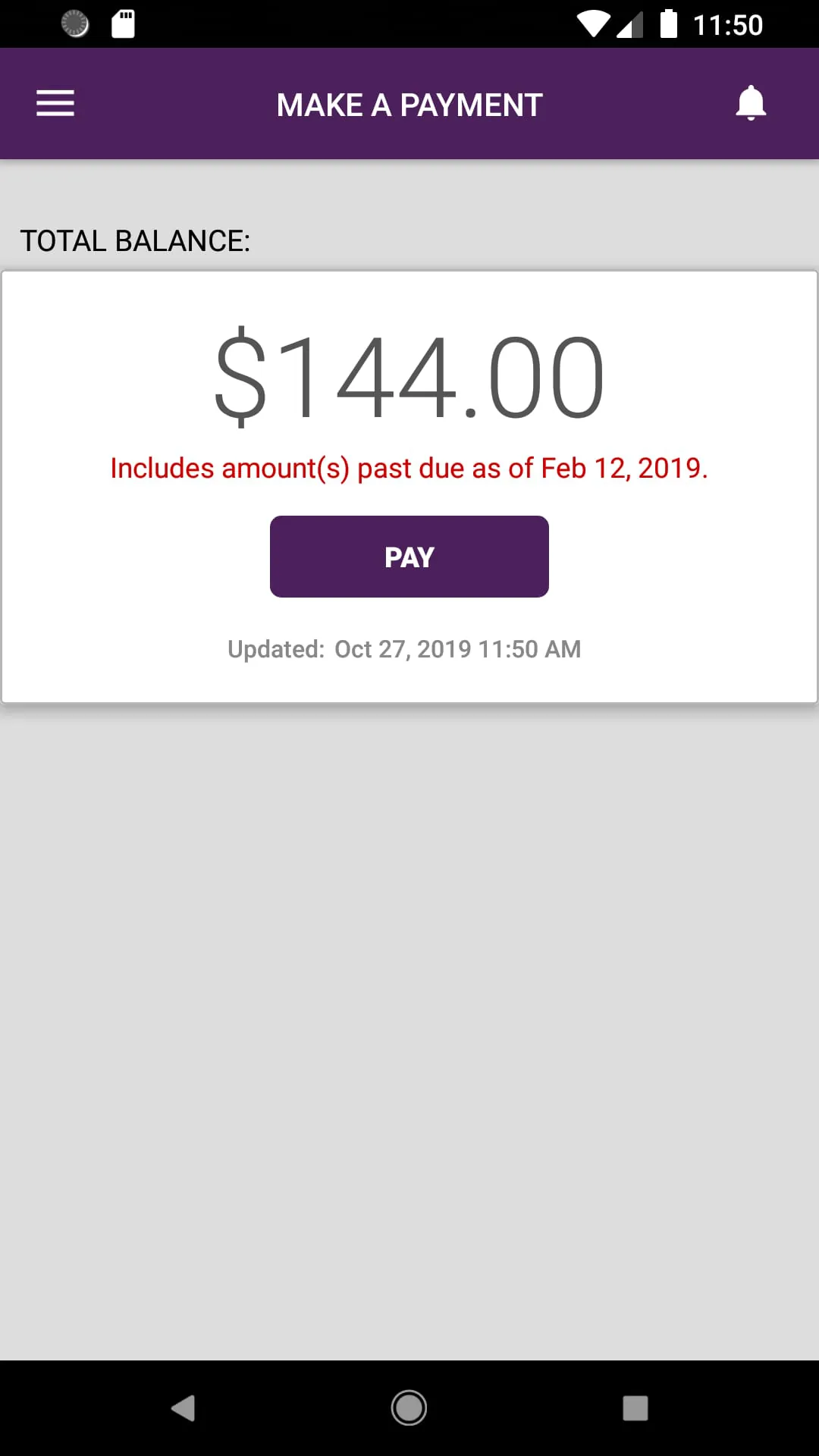Open the notifications bell

[x=751, y=103]
